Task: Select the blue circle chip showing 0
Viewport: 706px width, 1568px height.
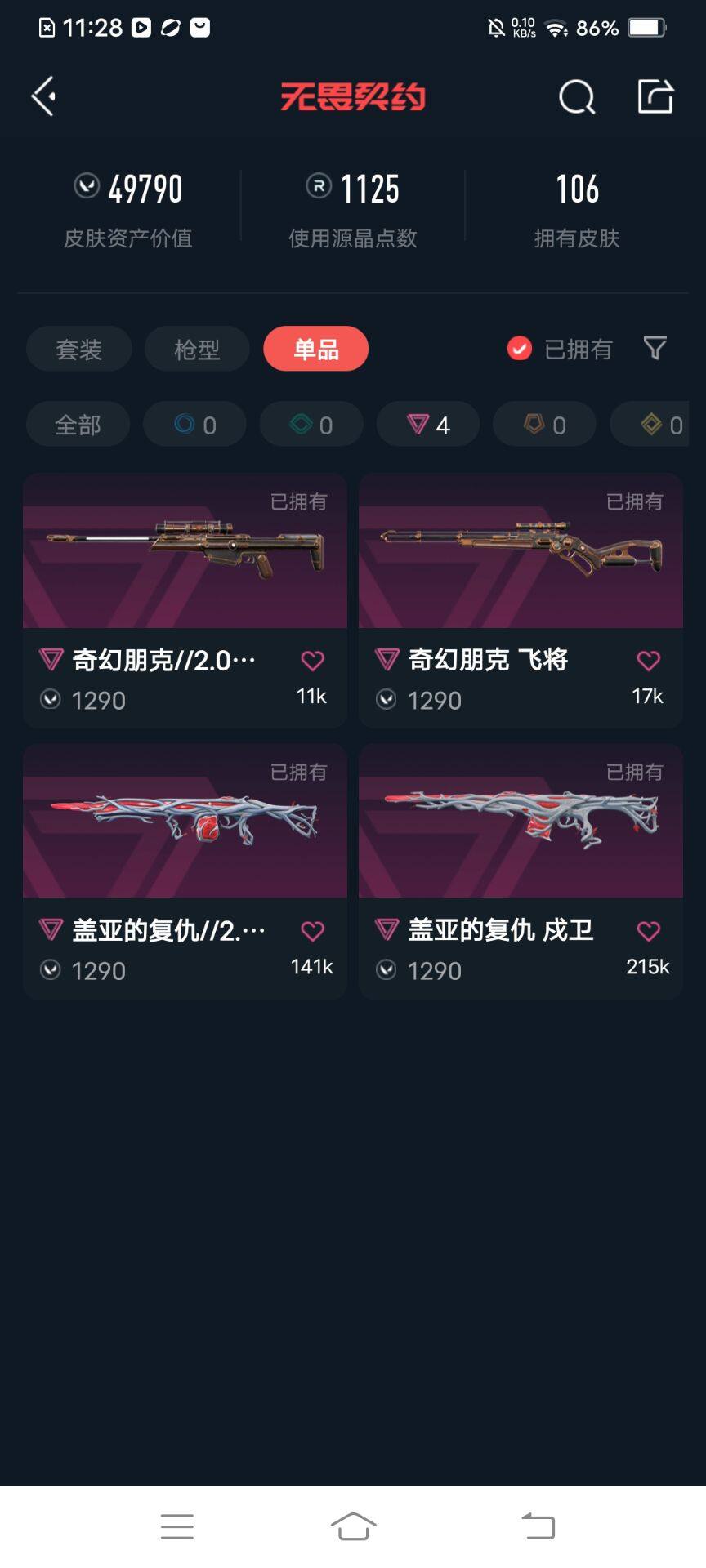Action: (x=194, y=425)
